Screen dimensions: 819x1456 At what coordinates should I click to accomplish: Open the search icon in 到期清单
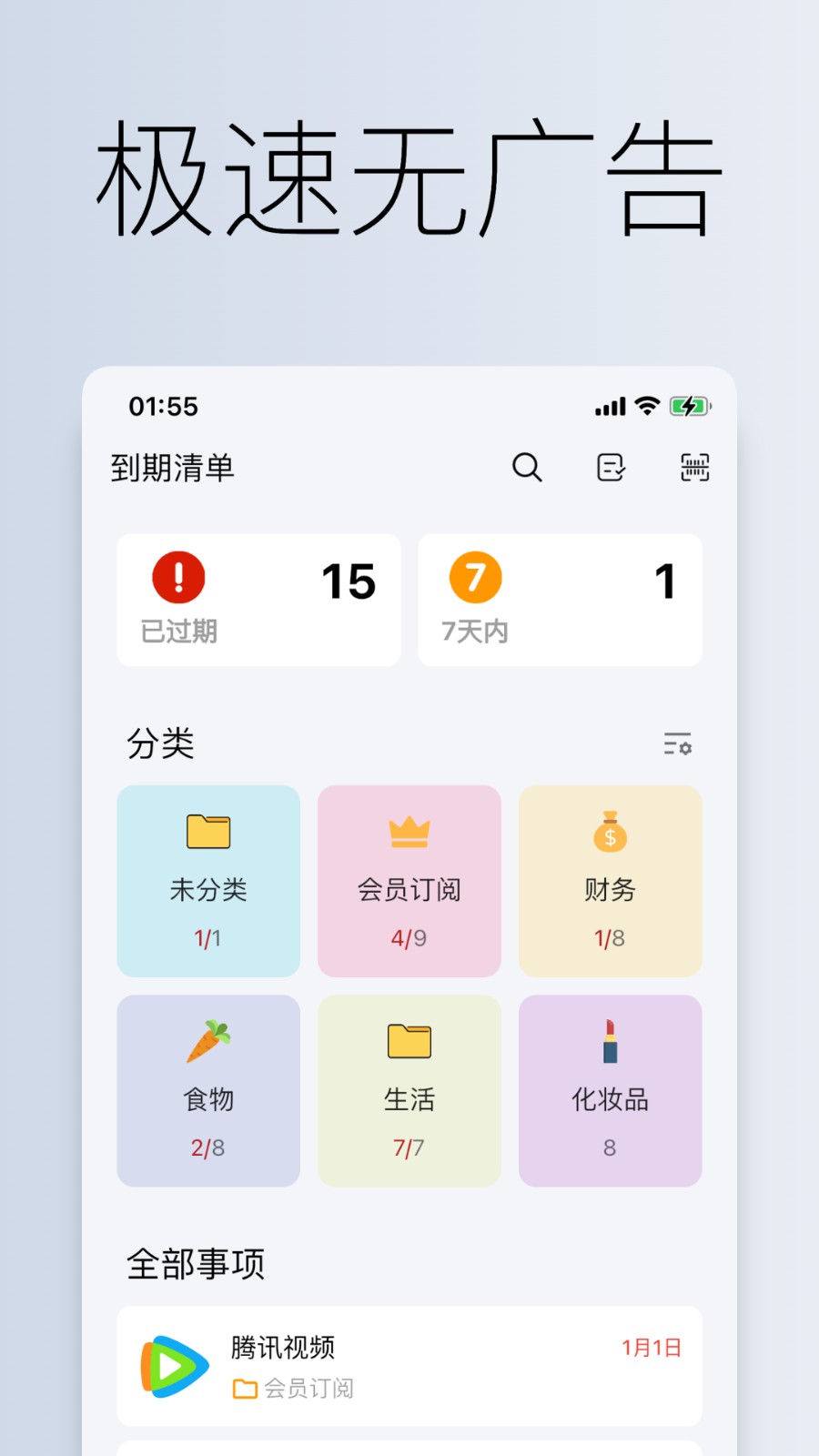pos(528,468)
